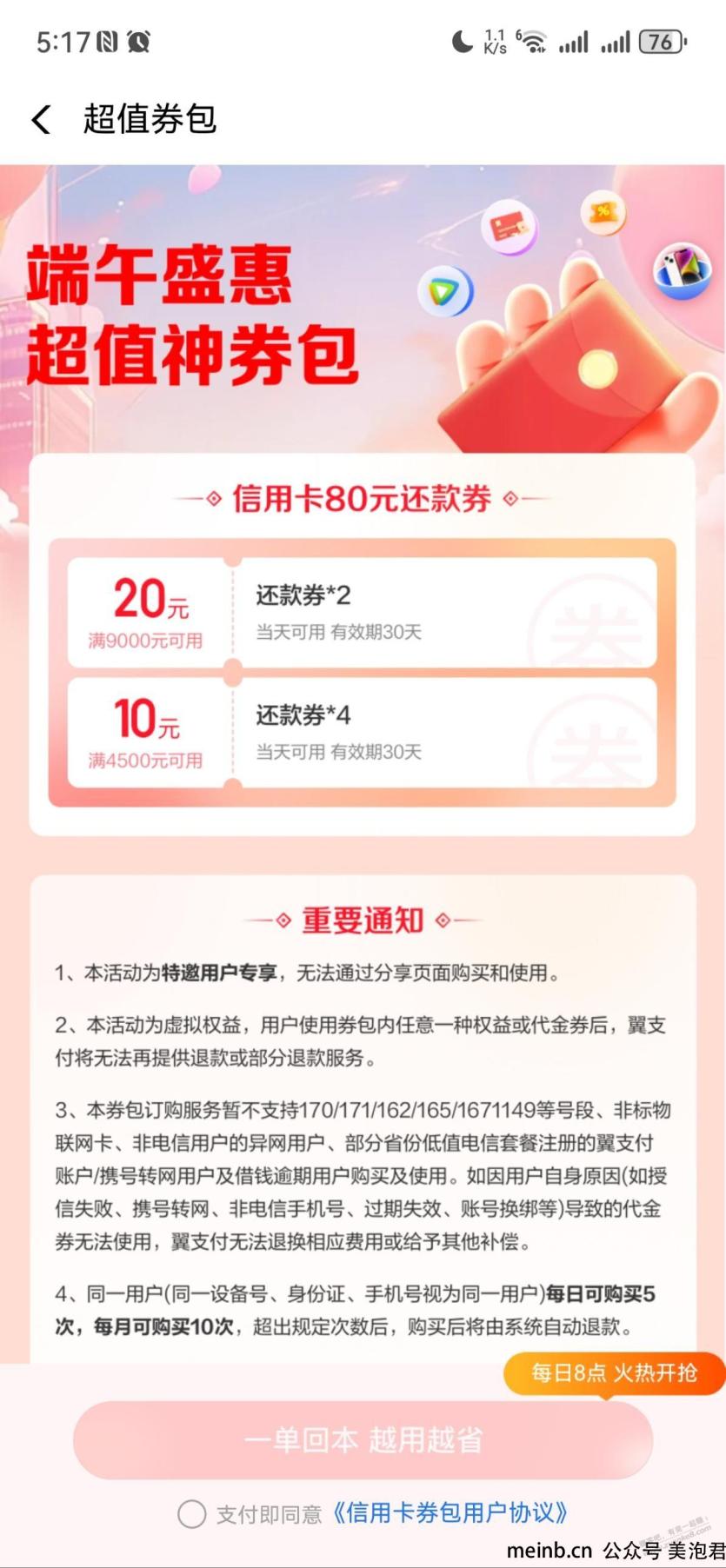Go back from 超值券包 page
The width and height of the screenshot is (726, 1568).
click(41, 119)
